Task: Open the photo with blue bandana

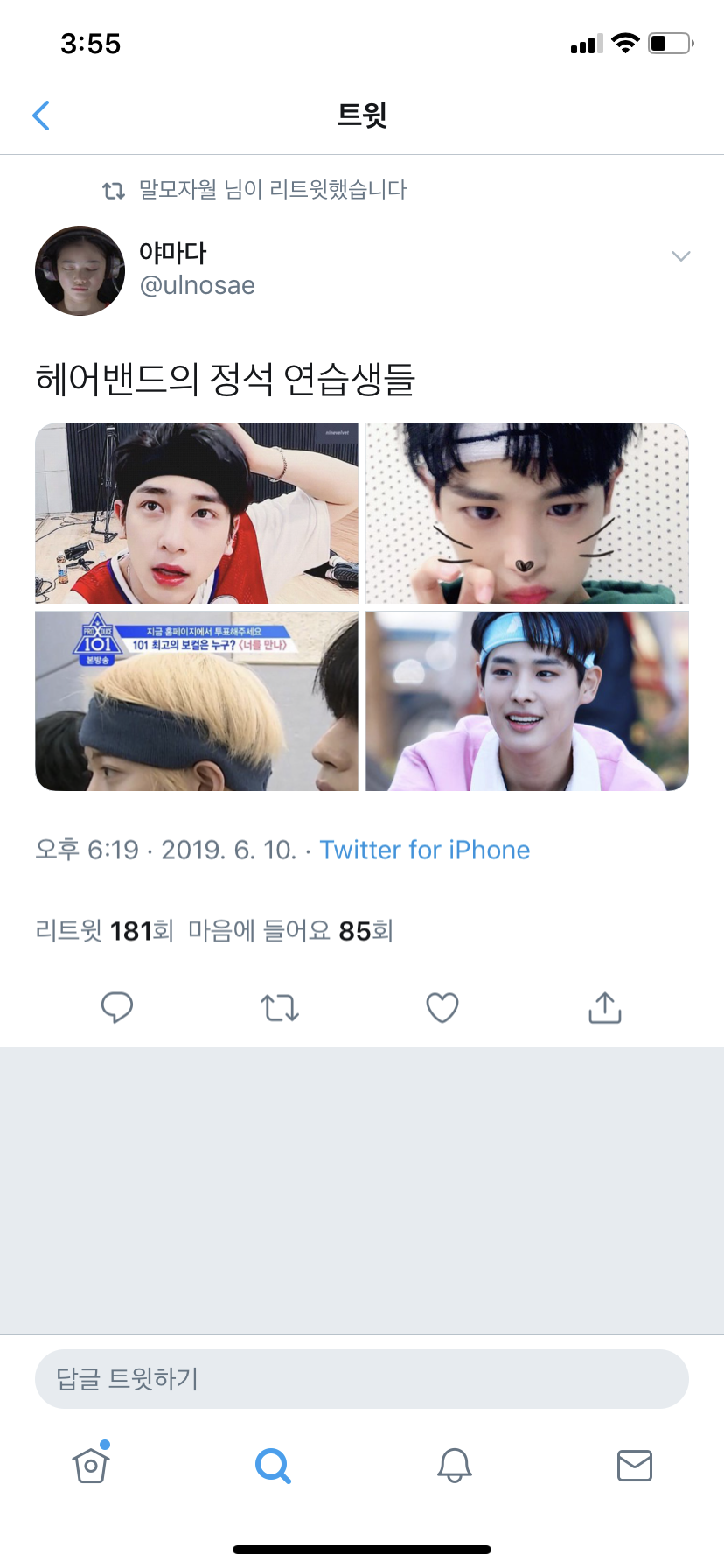Action: click(x=526, y=701)
